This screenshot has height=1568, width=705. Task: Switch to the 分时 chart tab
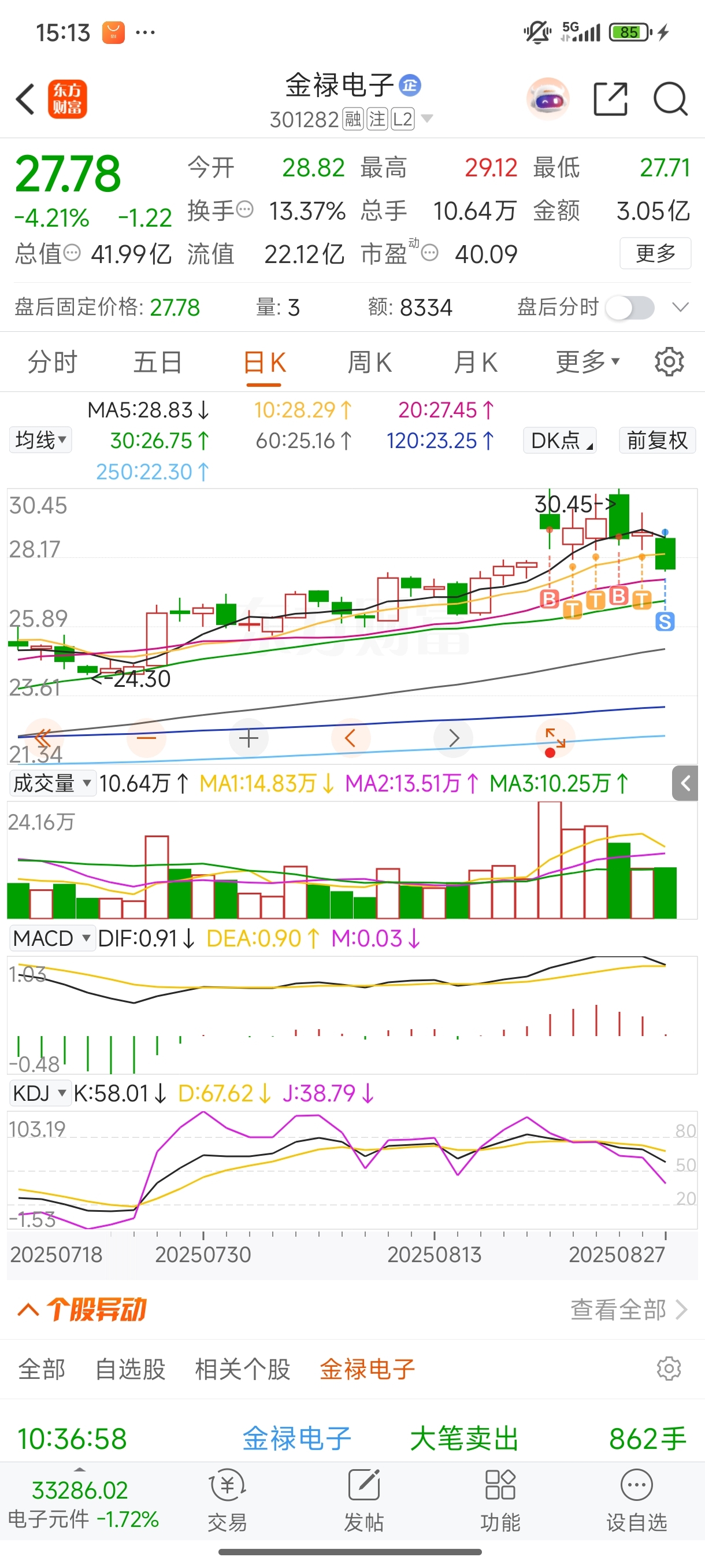pos(53,363)
